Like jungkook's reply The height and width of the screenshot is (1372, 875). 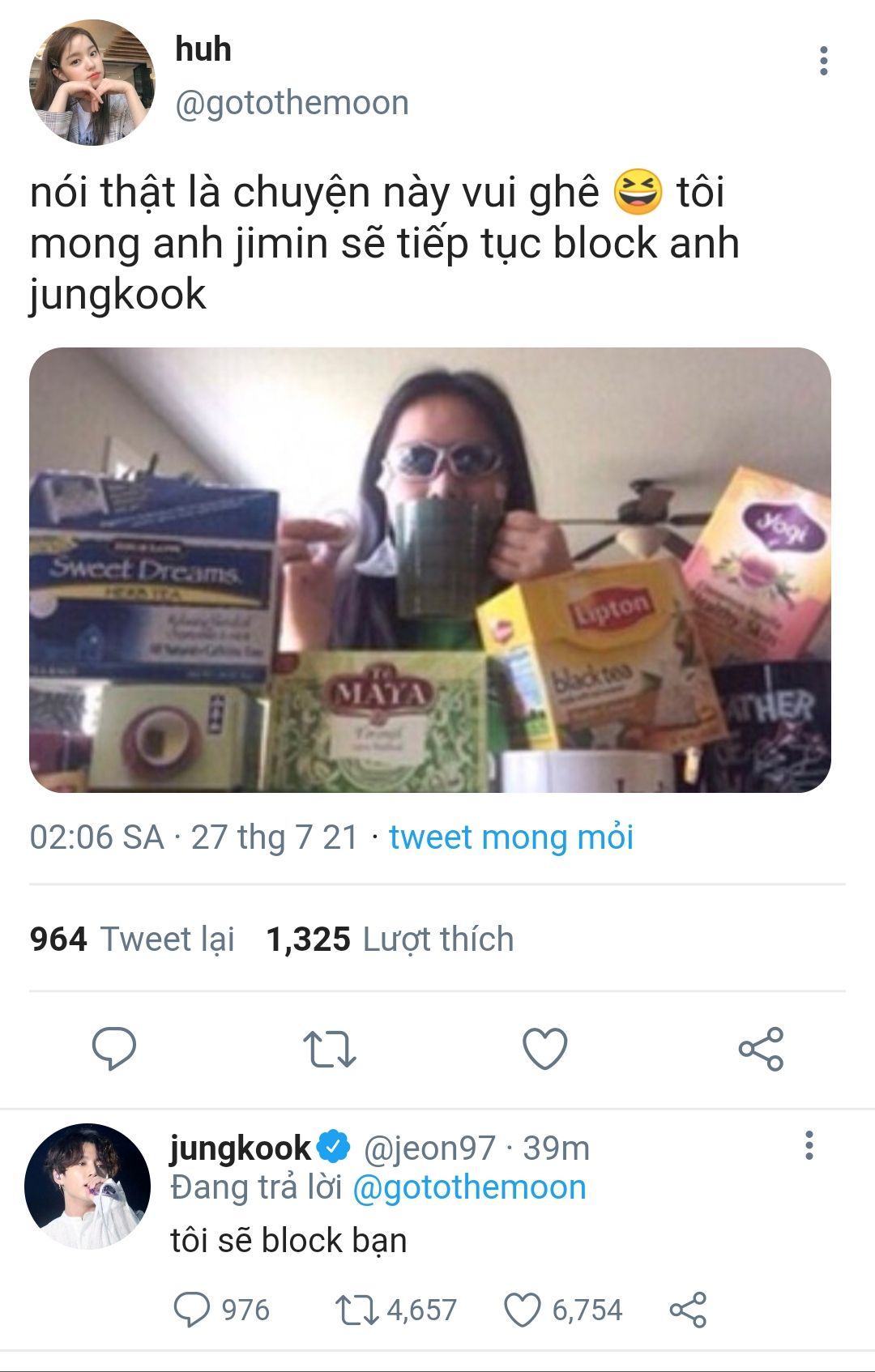(x=523, y=1310)
